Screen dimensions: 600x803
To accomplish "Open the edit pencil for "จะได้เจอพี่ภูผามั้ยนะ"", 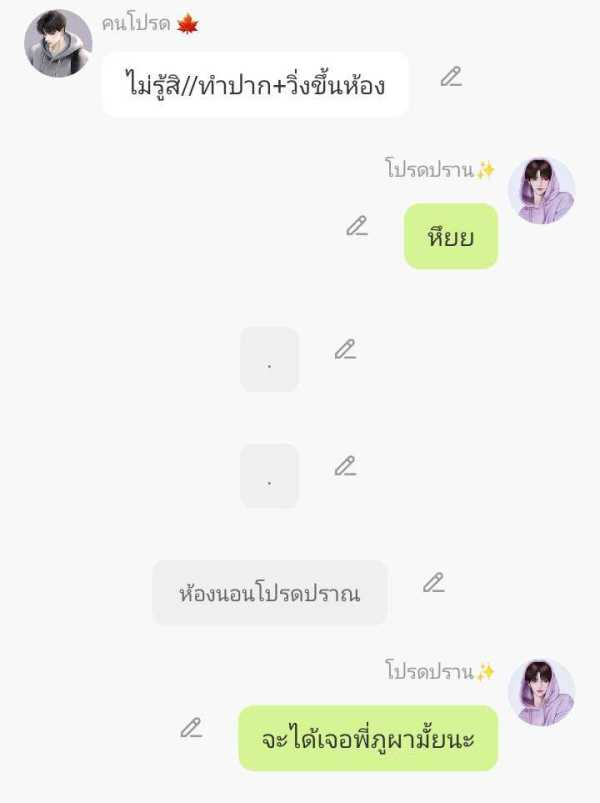I will tap(191, 728).
